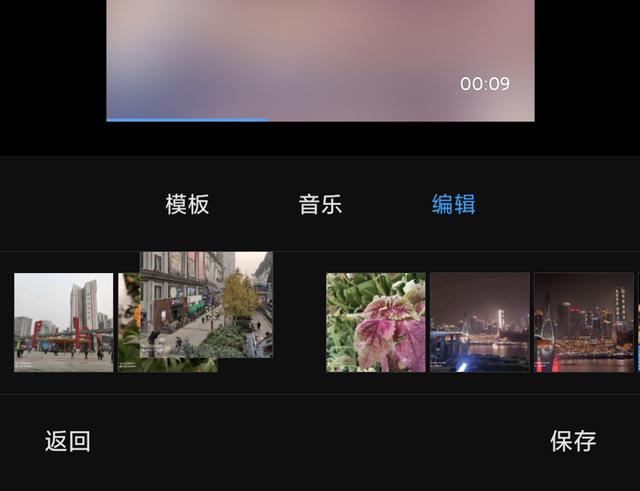Viewport: 640px width, 491px height.
Task: Select the night city towers clip
Action: click(x=584, y=322)
